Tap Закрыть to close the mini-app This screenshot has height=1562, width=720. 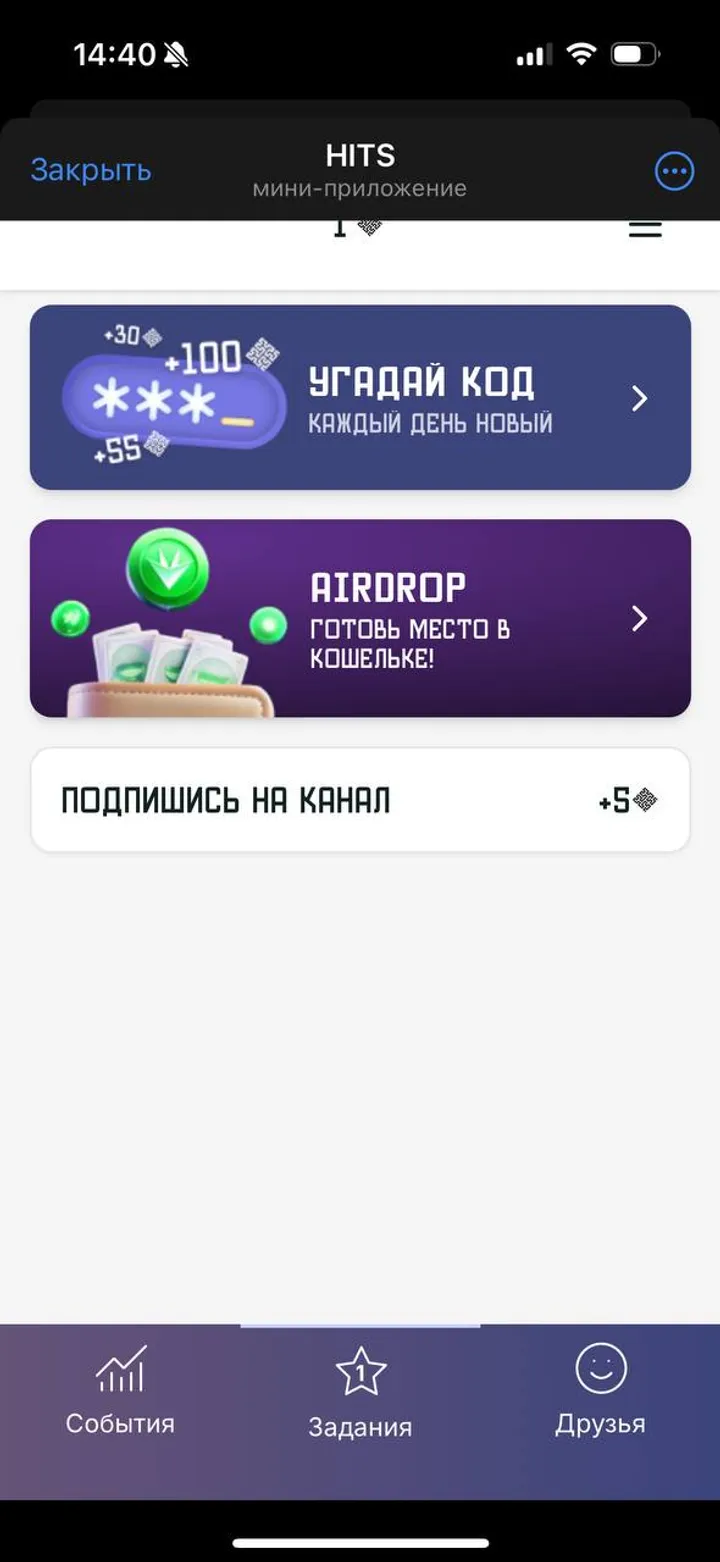click(x=90, y=170)
